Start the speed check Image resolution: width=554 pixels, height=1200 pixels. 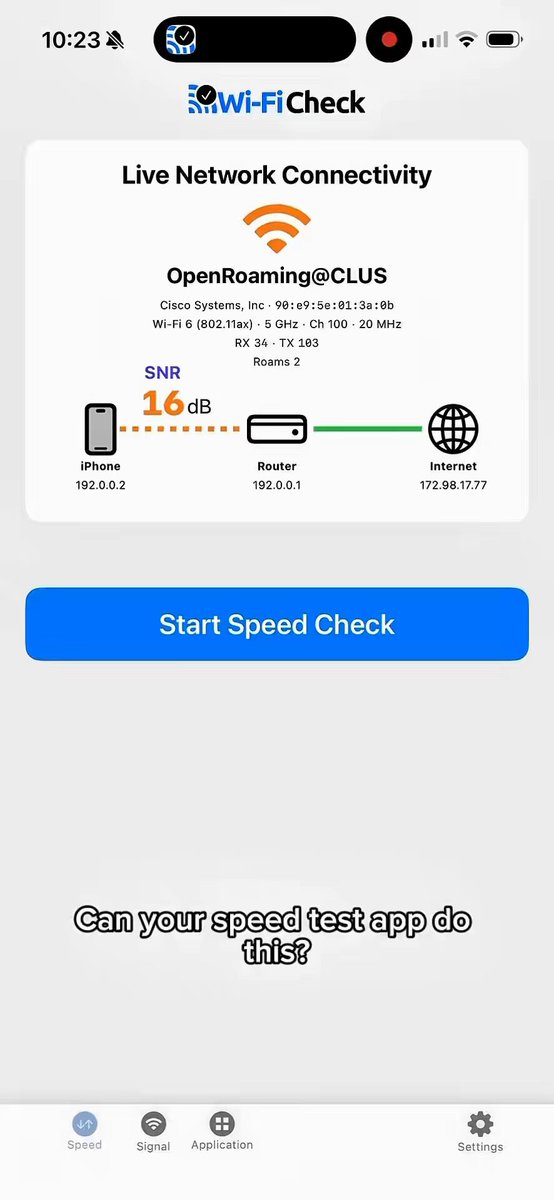click(x=277, y=624)
